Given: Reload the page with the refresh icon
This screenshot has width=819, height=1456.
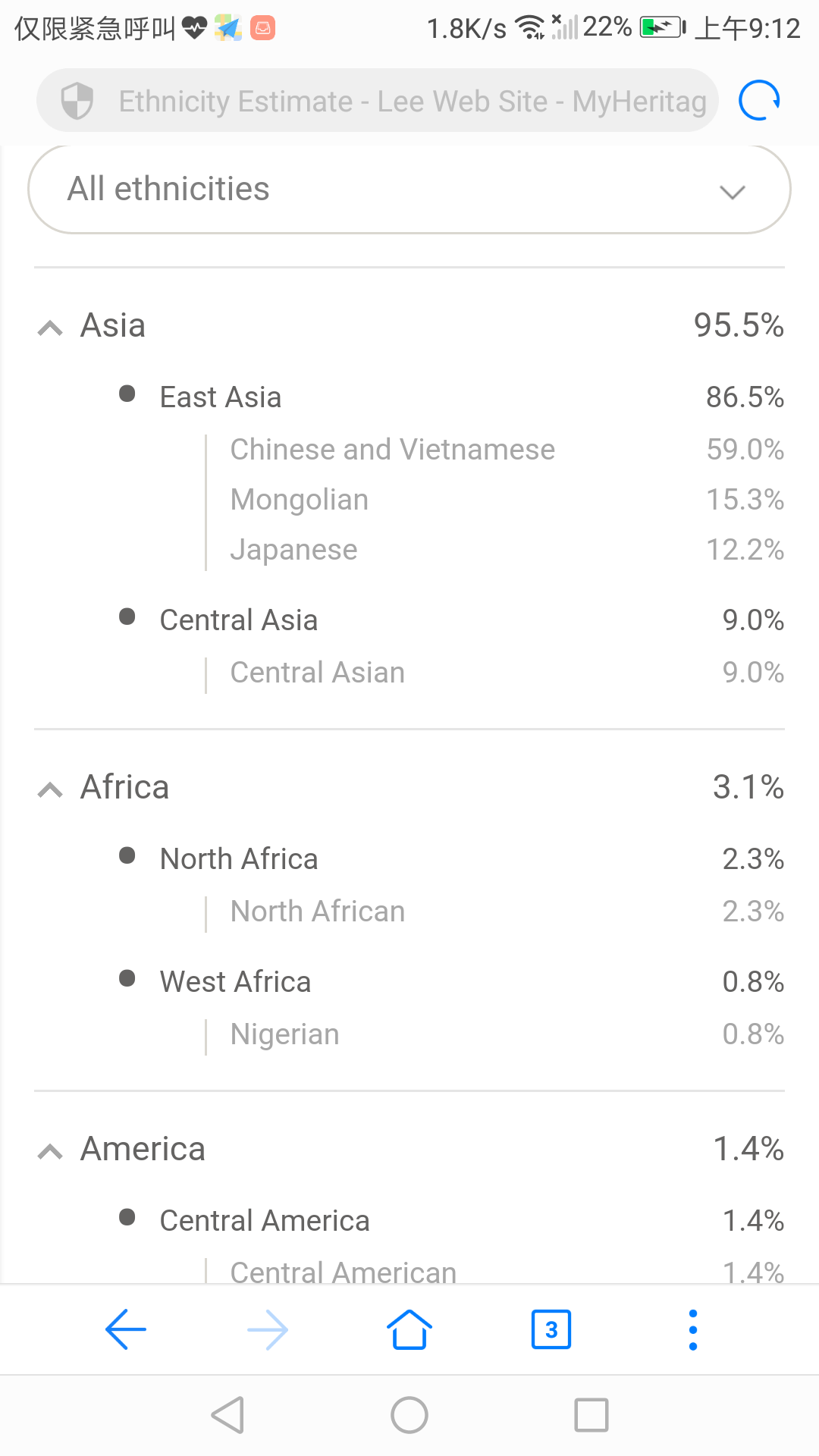Looking at the screenshot, I should (x=759, y=100).
